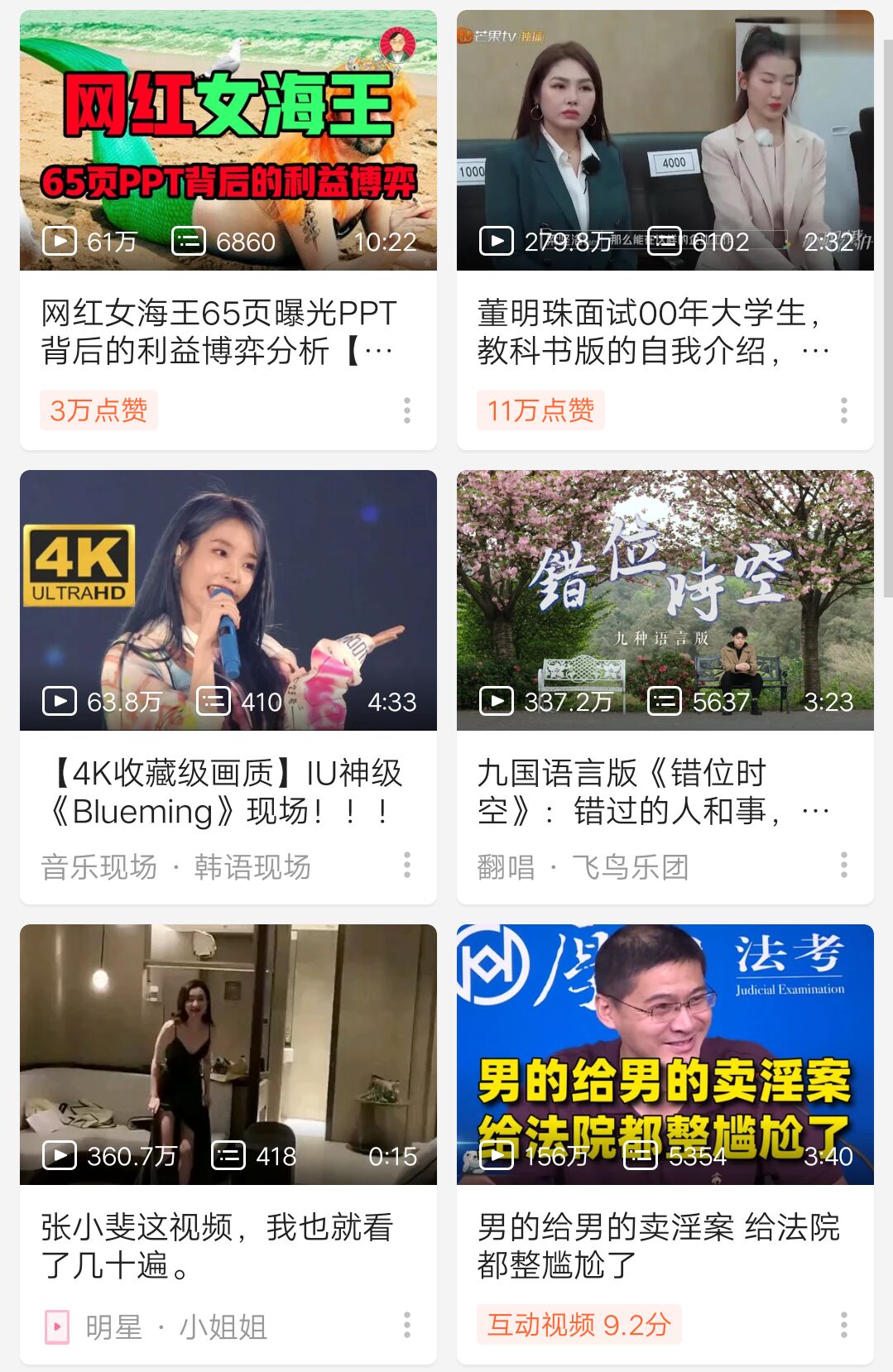The image size is (893, 1372).
Task: Open the IU Blueming 4K live video
Action: [228, 600]
